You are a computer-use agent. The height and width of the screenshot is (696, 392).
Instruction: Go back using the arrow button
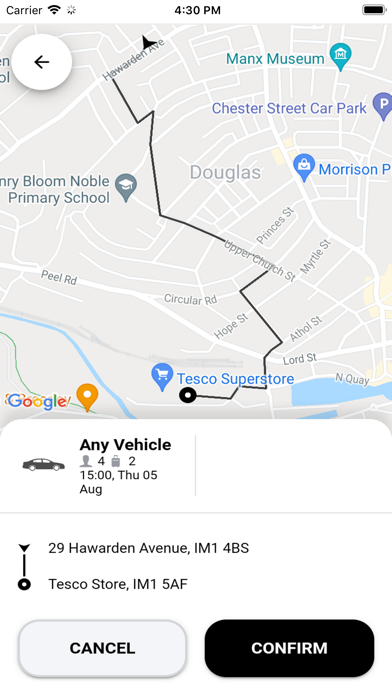41,62
